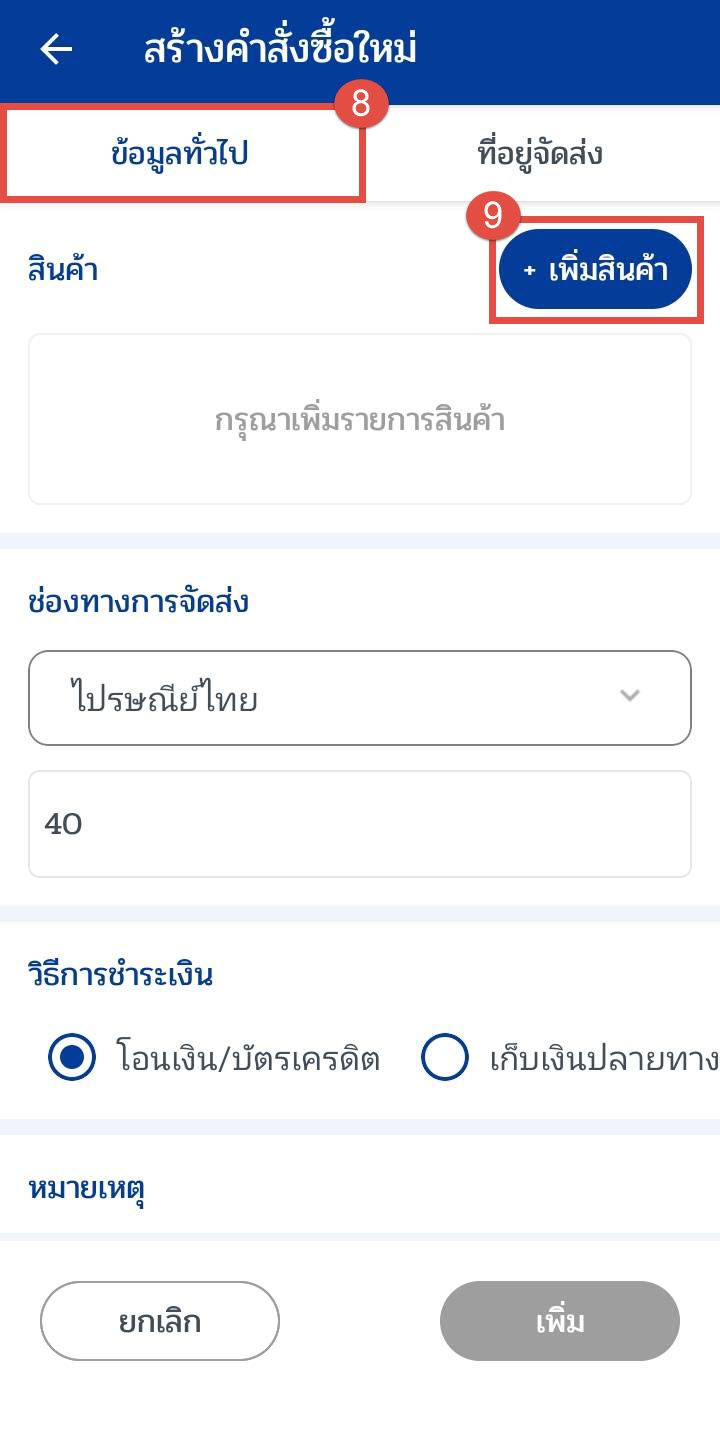720x1436 pixels.
Task: Tap the เพิ่ม button at the bottom
Action: pos(560,1321)
